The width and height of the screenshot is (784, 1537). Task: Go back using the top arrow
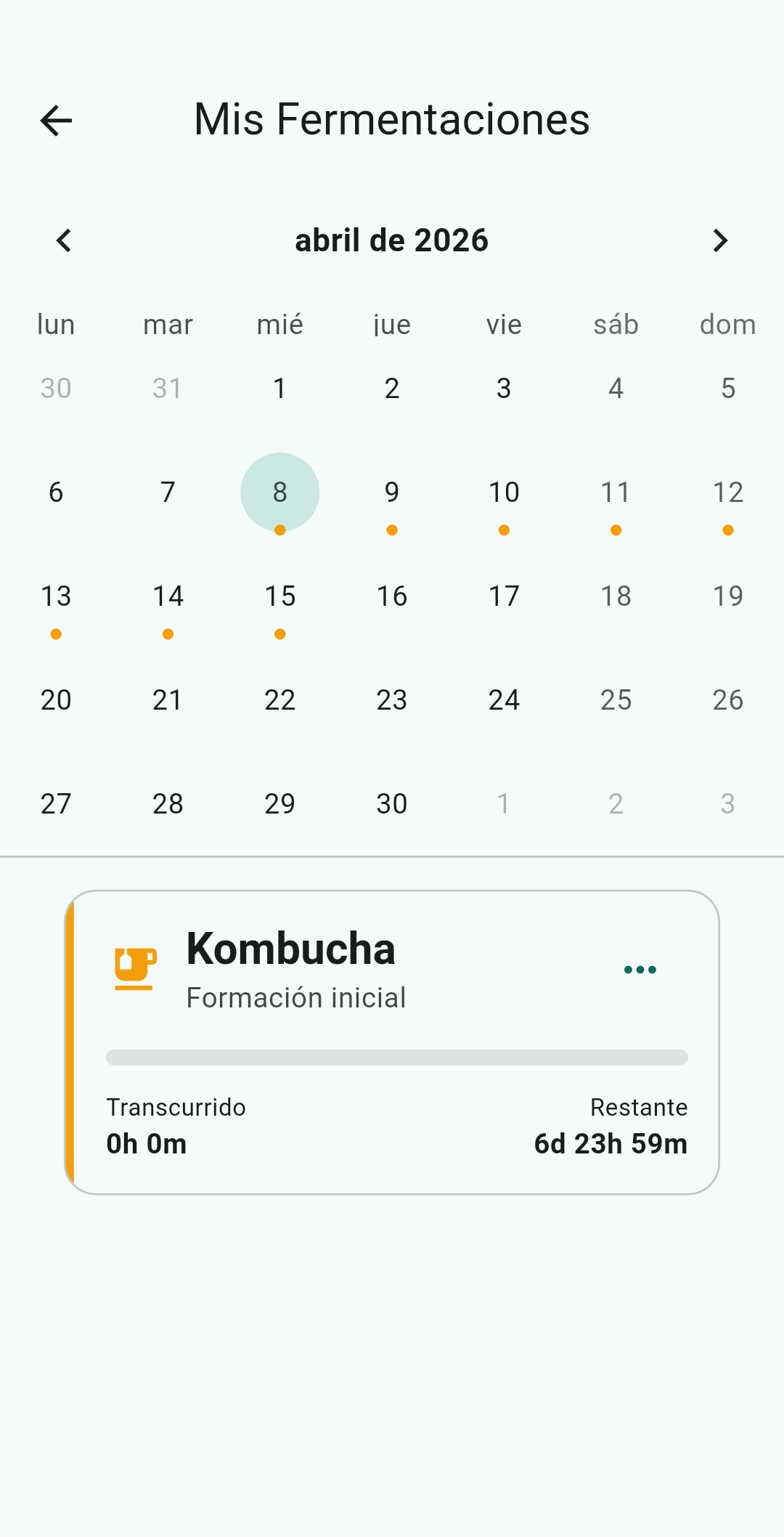[x=56, y=121]
